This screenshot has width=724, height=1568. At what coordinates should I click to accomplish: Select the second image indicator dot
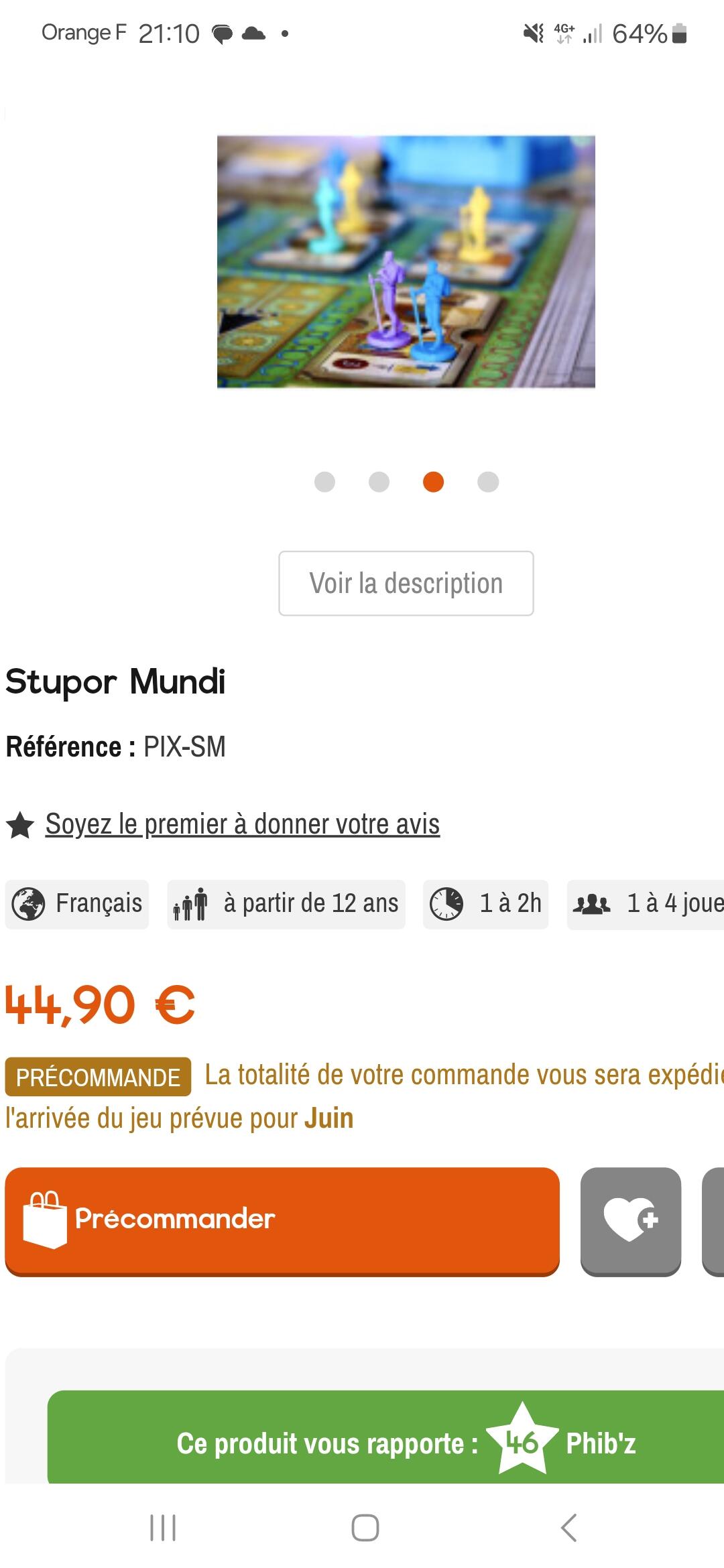pyautogui.click(x=379, y=482)
